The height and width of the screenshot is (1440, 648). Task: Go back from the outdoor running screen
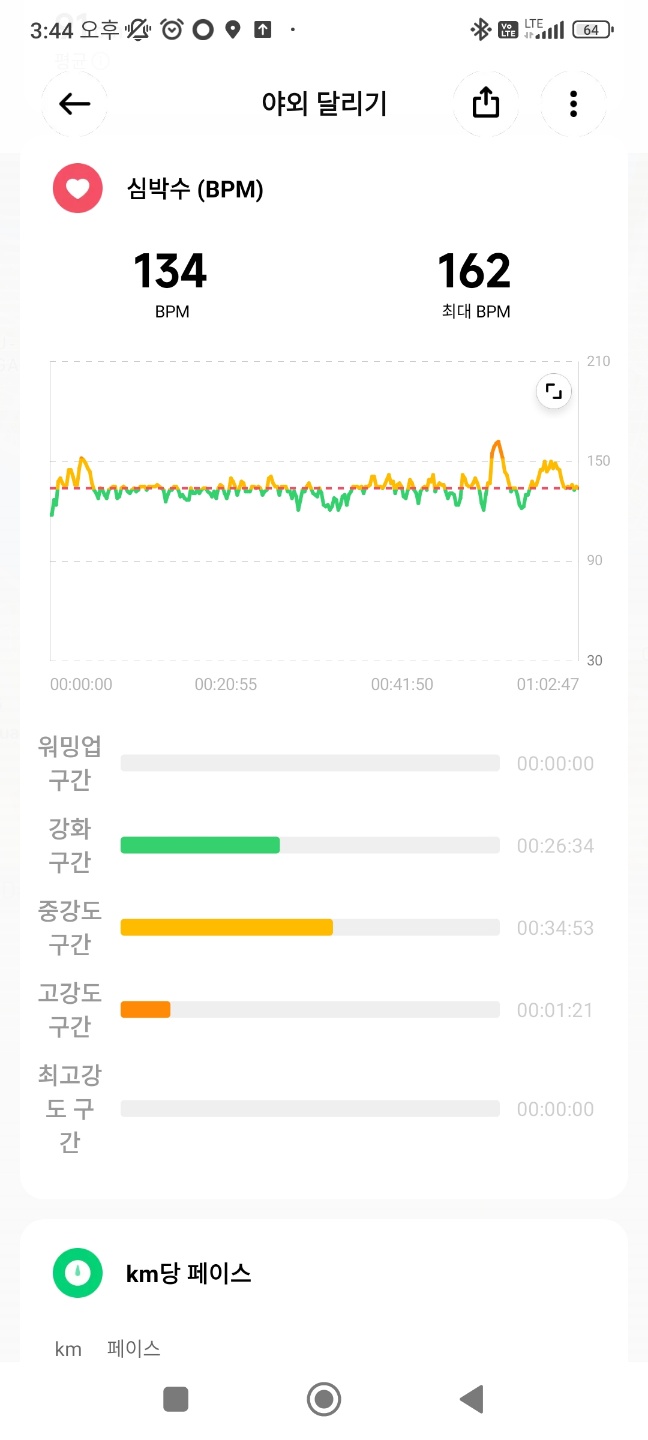[75, 104]
